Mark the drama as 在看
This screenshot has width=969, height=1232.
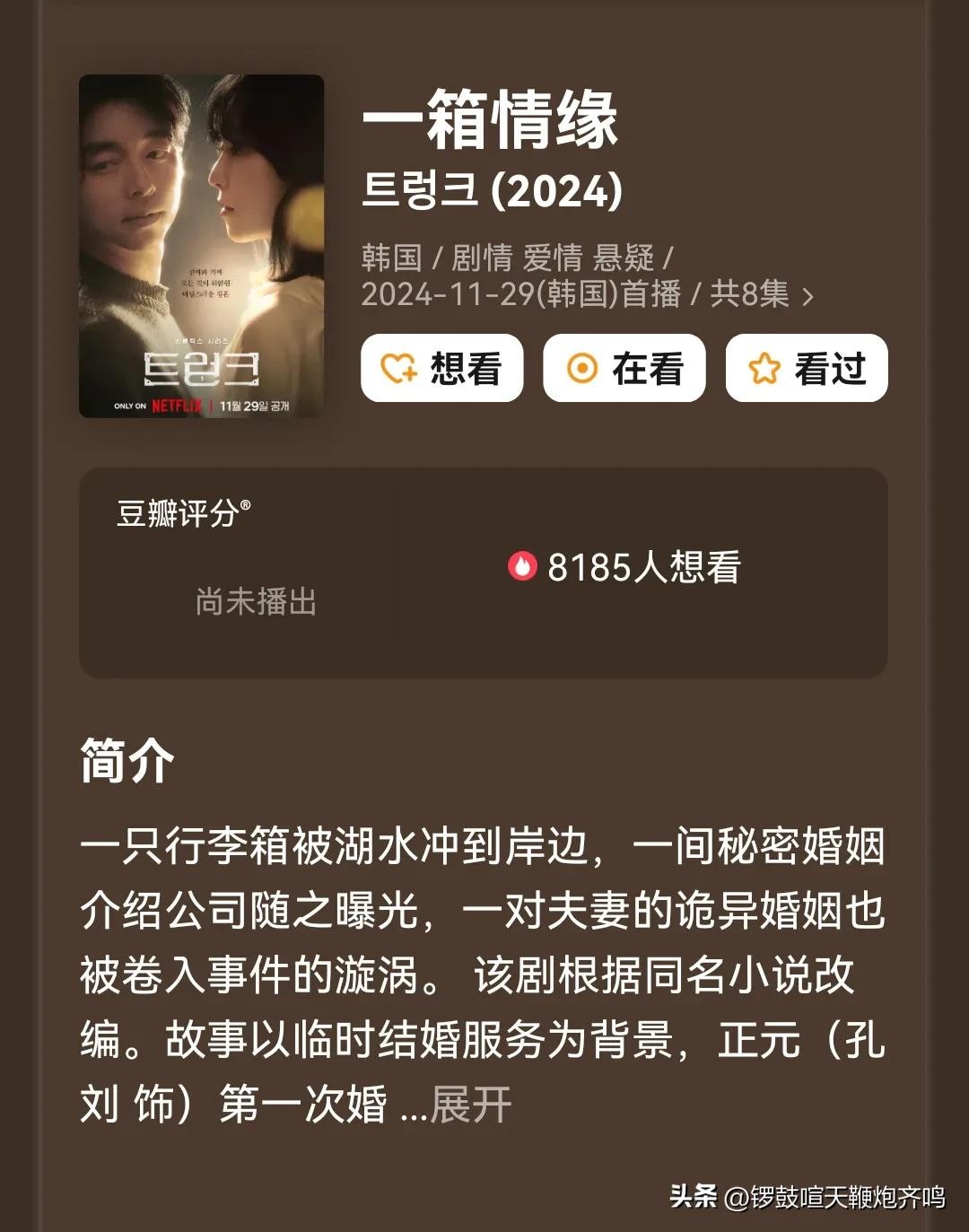(x=624, y=368)
